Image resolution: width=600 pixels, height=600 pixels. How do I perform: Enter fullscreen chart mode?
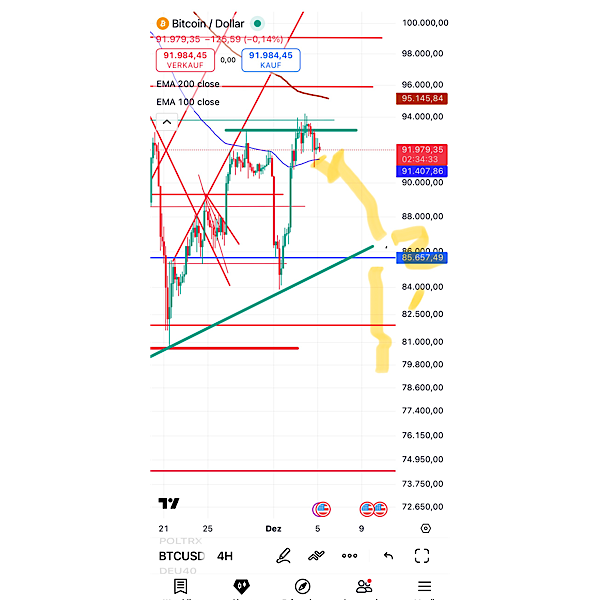422,556
